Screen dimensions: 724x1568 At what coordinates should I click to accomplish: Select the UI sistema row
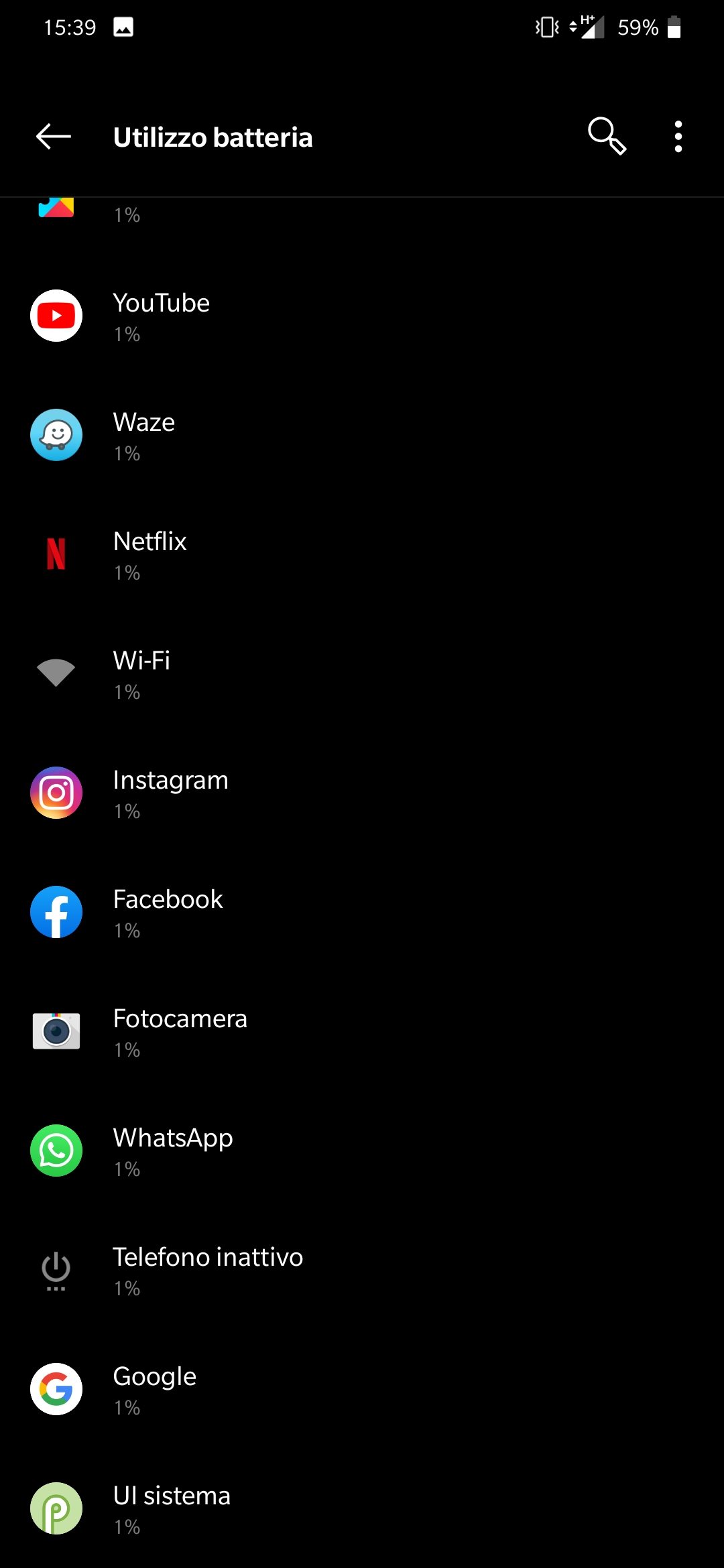(362, 1509)
